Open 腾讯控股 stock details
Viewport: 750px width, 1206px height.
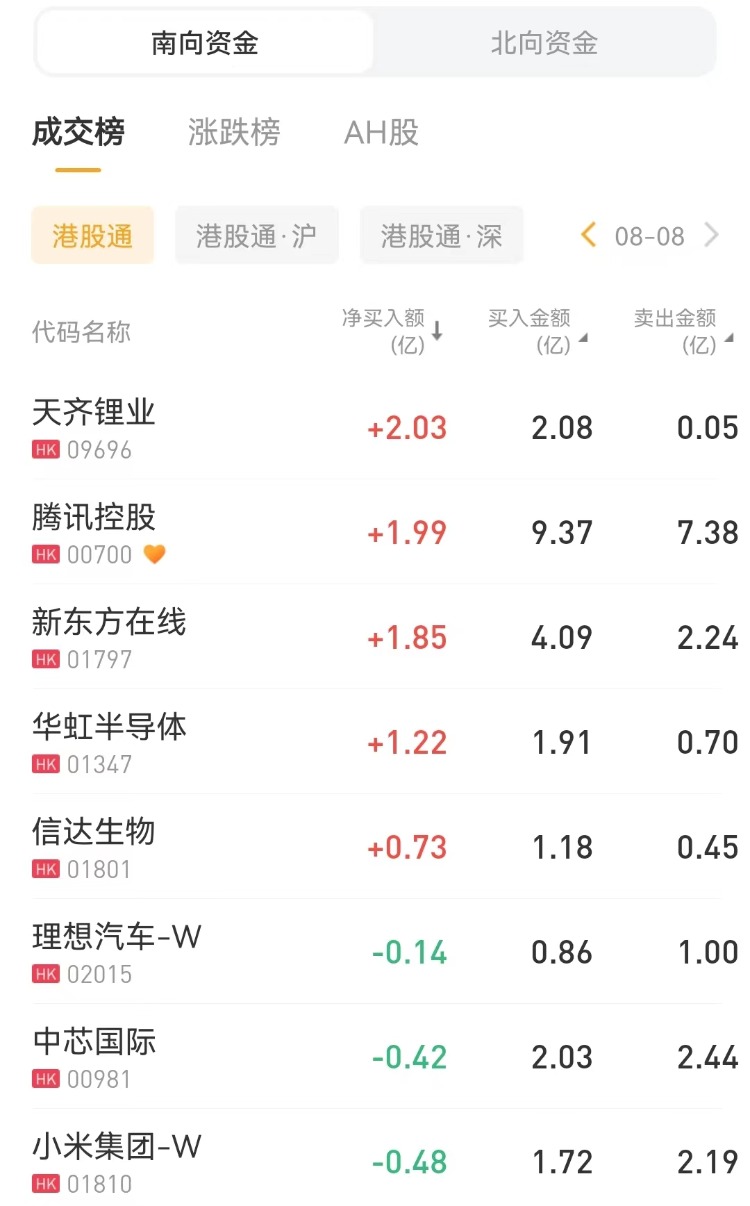(94, 532)
